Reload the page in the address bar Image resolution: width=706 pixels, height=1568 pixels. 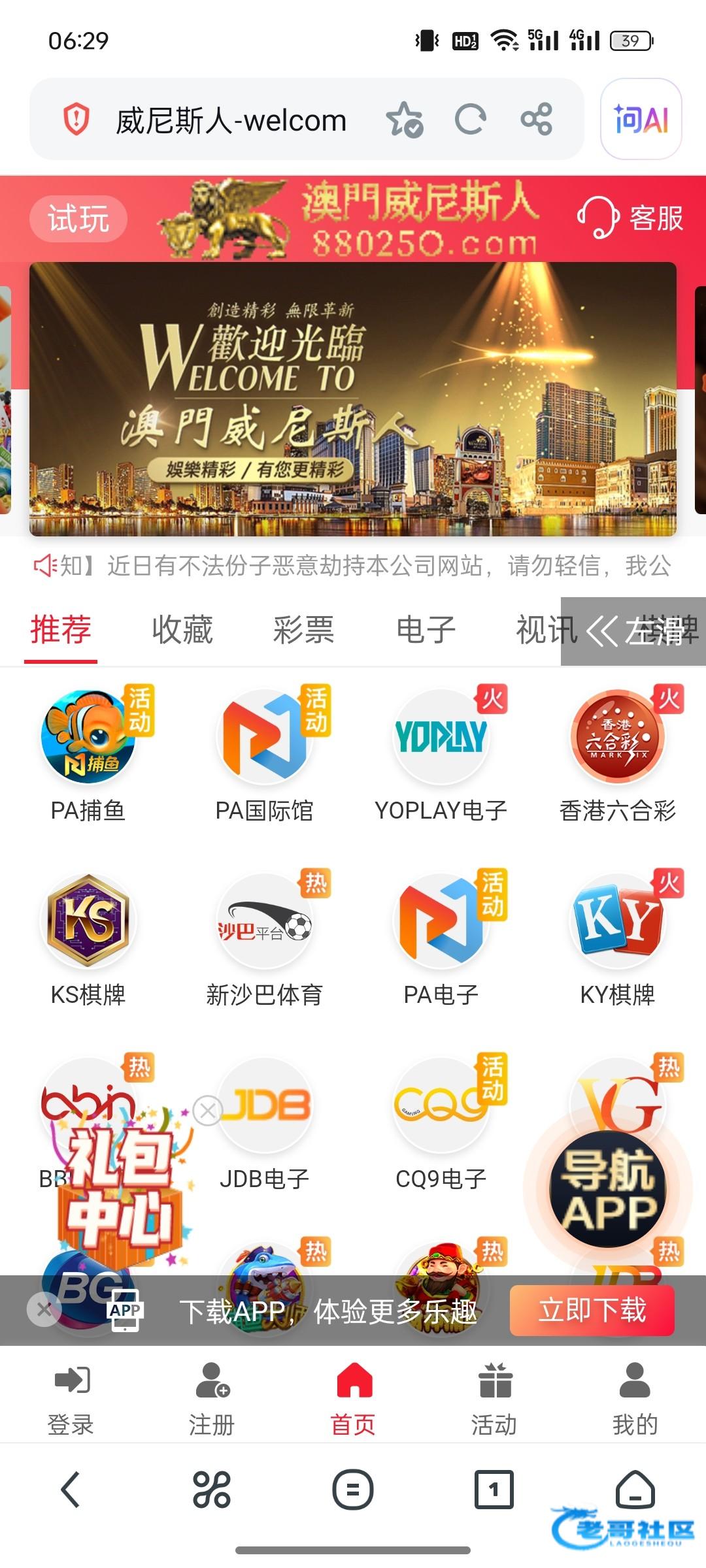coord(471,120)
